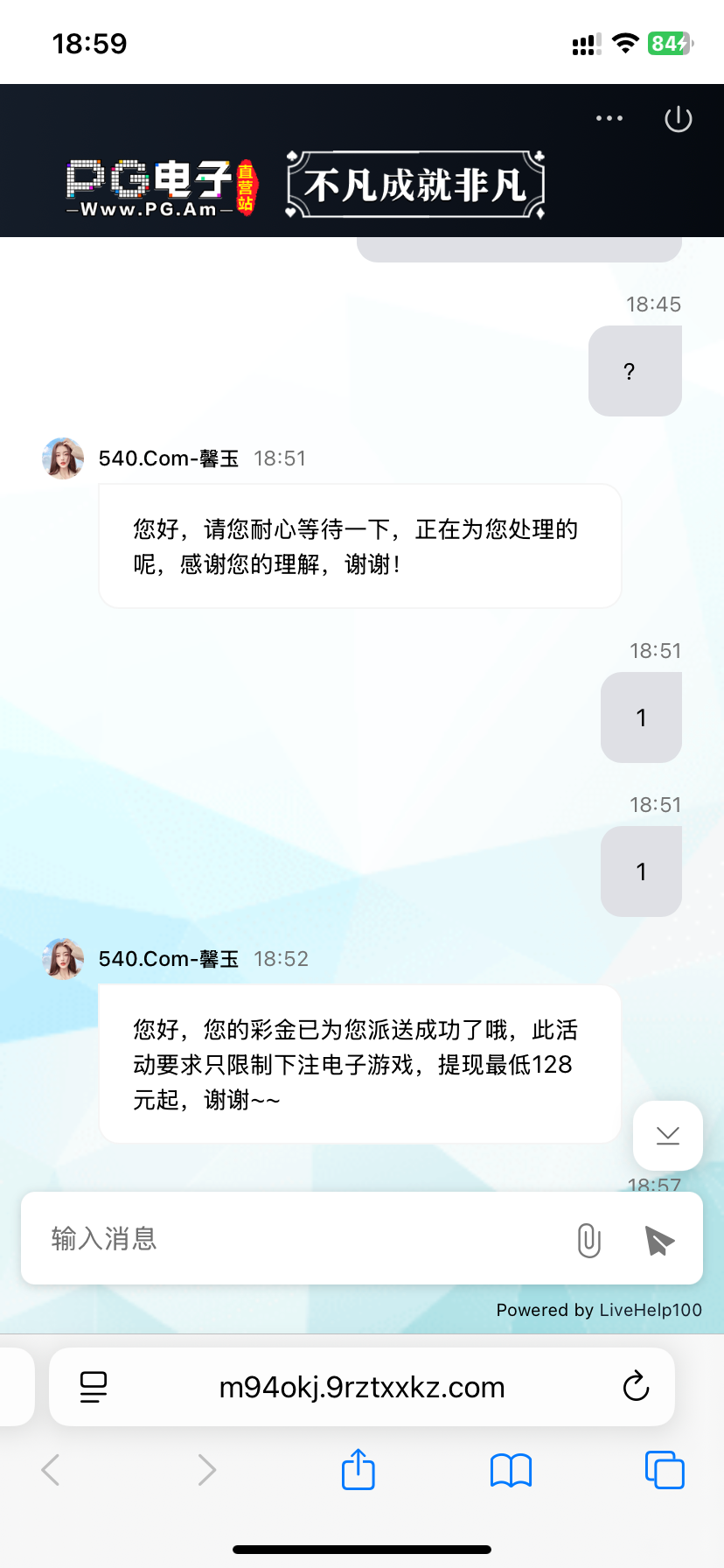The width and height of the screenshot is (724, 1568).
Task: Open the address bar m94okj.9rztxxkz.com
Action: pos(361,1387)
